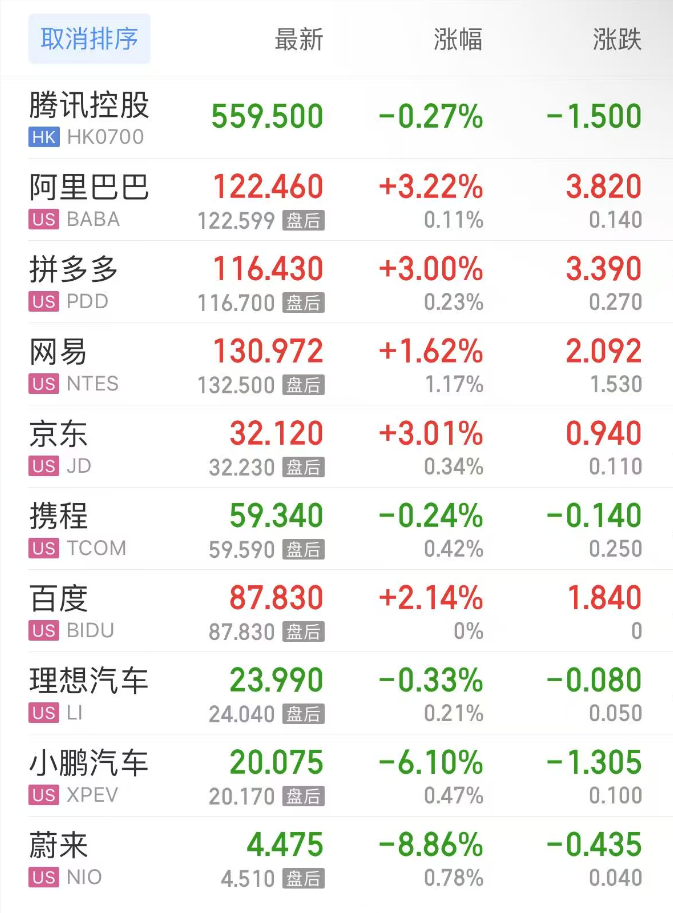The height and width of the screenshot is (913, 673).
Task: Sort the list by 最新 price
Action: [299, 40]
